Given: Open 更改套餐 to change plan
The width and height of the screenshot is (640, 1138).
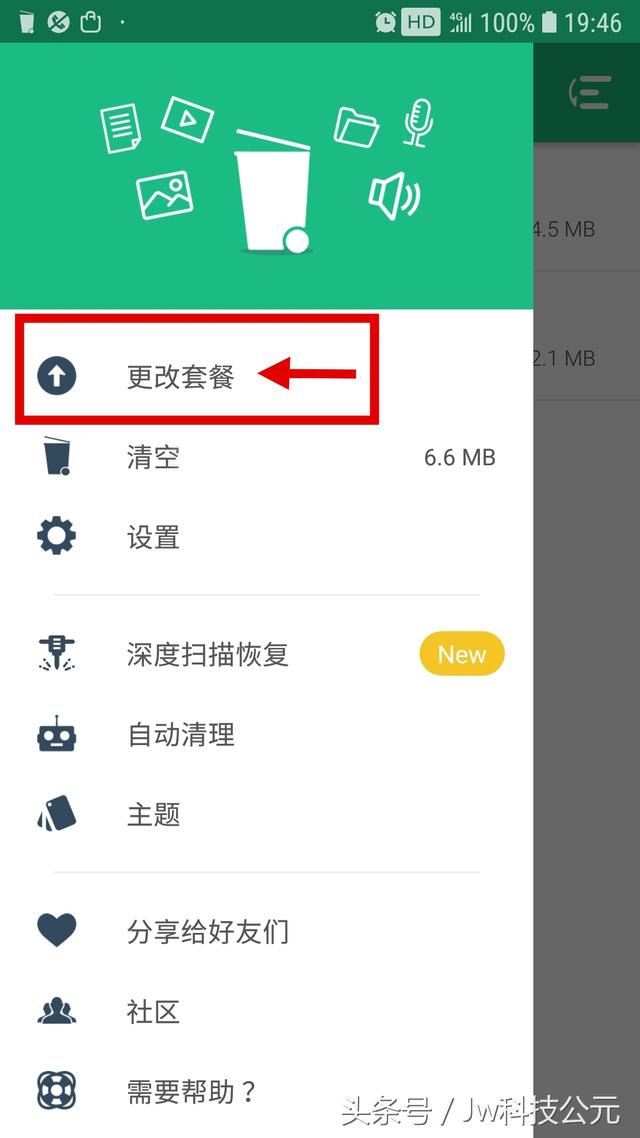Looking at the screenshot, I should point(180,376).
